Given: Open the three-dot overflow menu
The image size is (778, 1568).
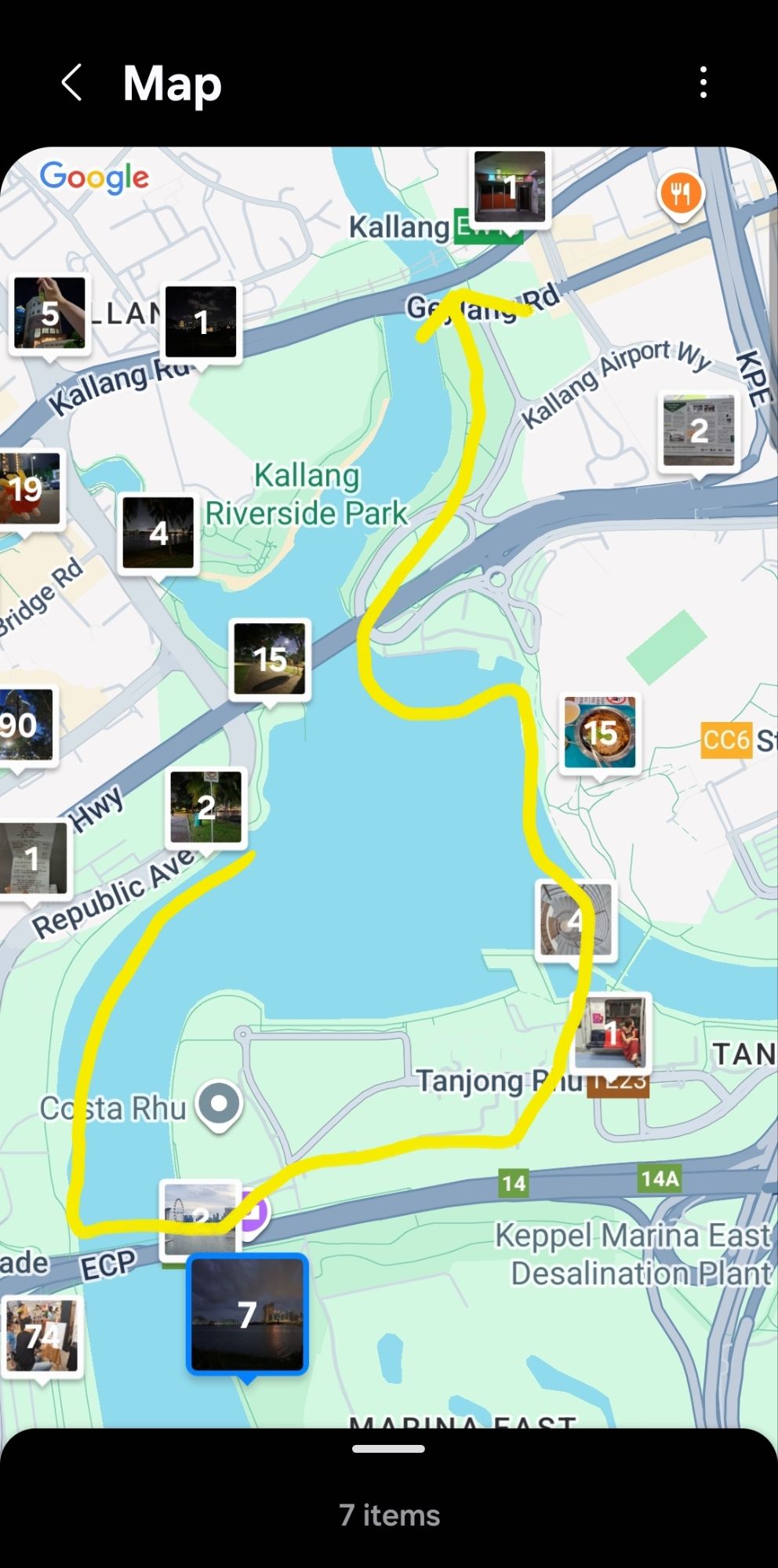Looking at the screenshot, I should point(703,83).
